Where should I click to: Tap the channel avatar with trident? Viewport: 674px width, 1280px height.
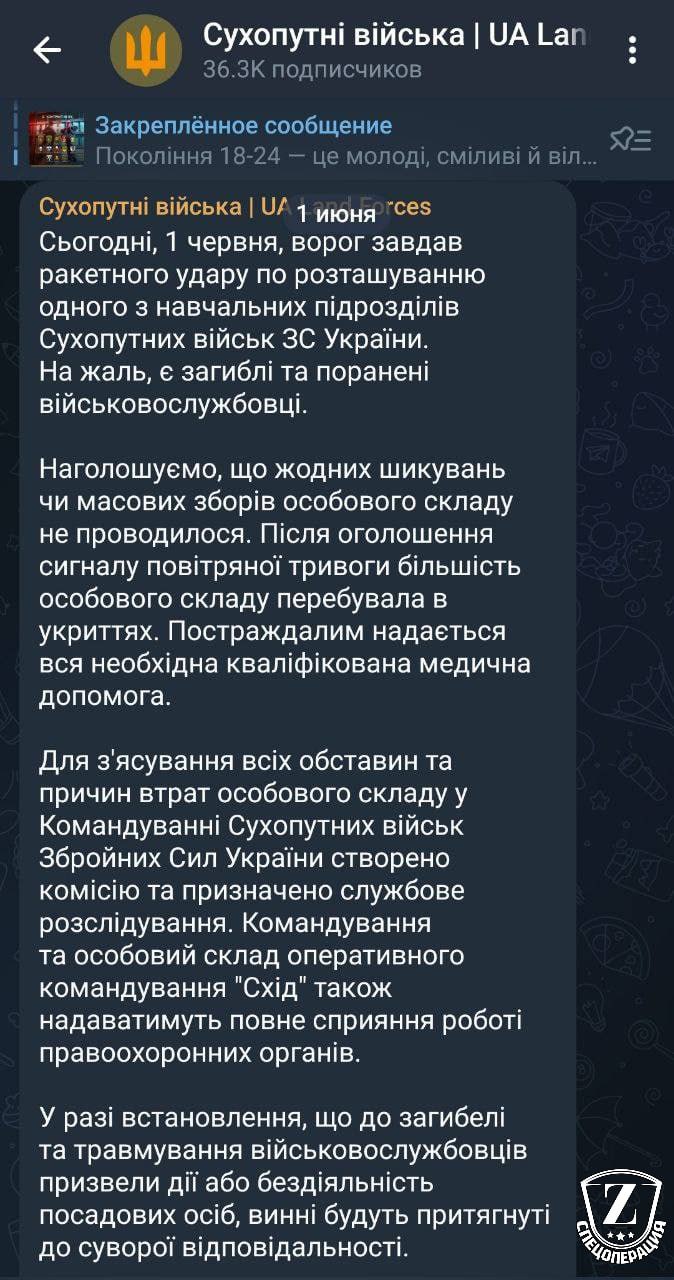click(x=146, y=50)
